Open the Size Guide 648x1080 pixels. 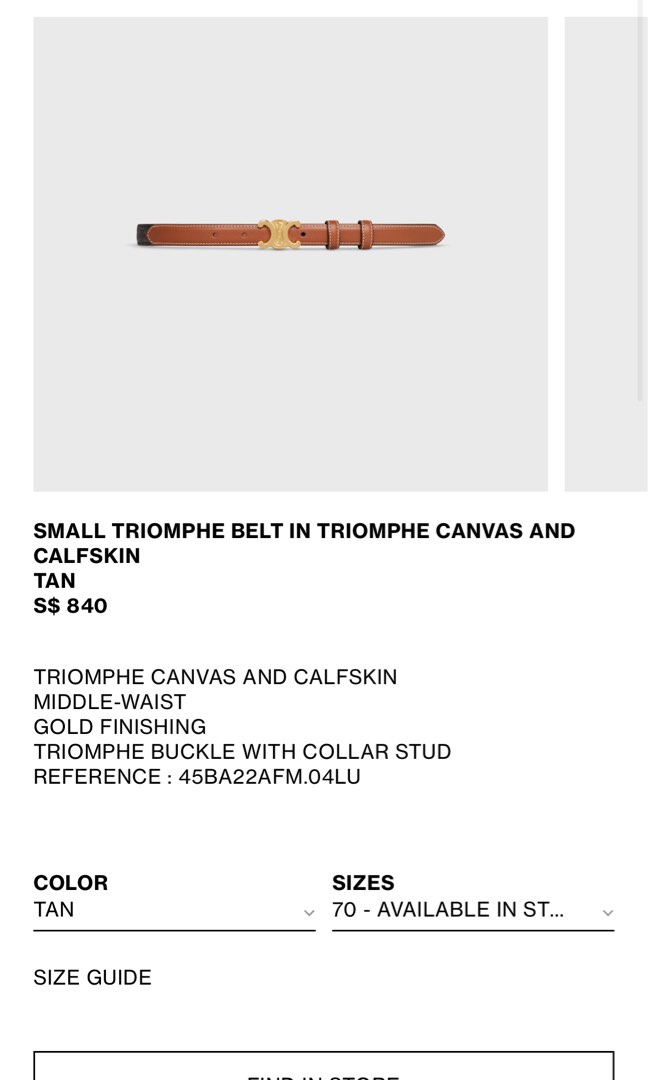click(92, 978)
